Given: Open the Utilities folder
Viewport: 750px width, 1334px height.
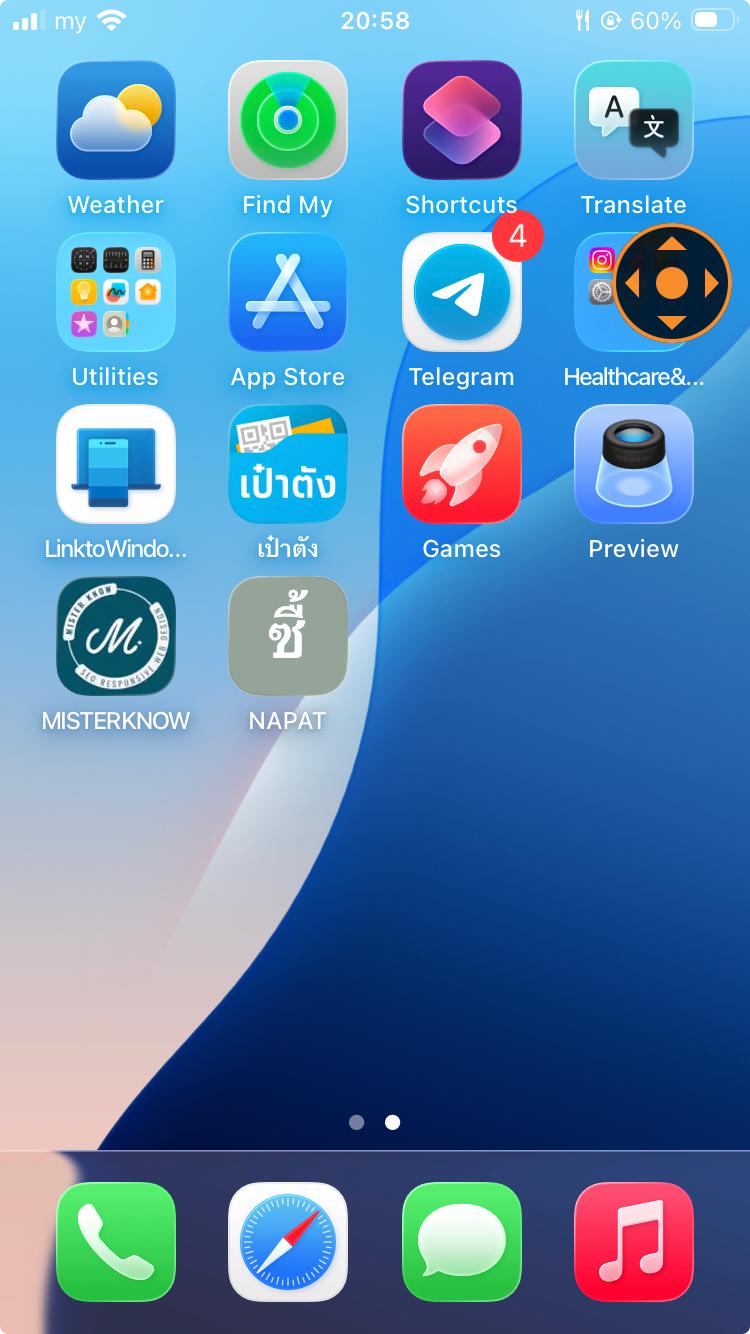Looking at the screenshot, I should coord(116,292).
